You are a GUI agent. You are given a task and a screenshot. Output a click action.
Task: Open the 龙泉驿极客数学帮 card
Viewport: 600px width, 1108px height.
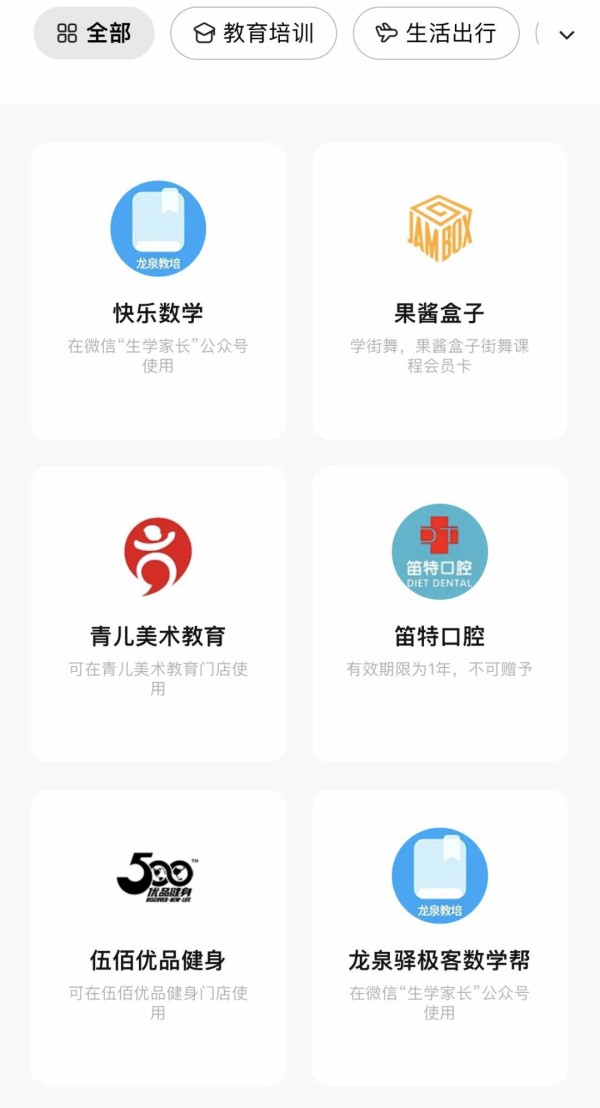(440, 937)
